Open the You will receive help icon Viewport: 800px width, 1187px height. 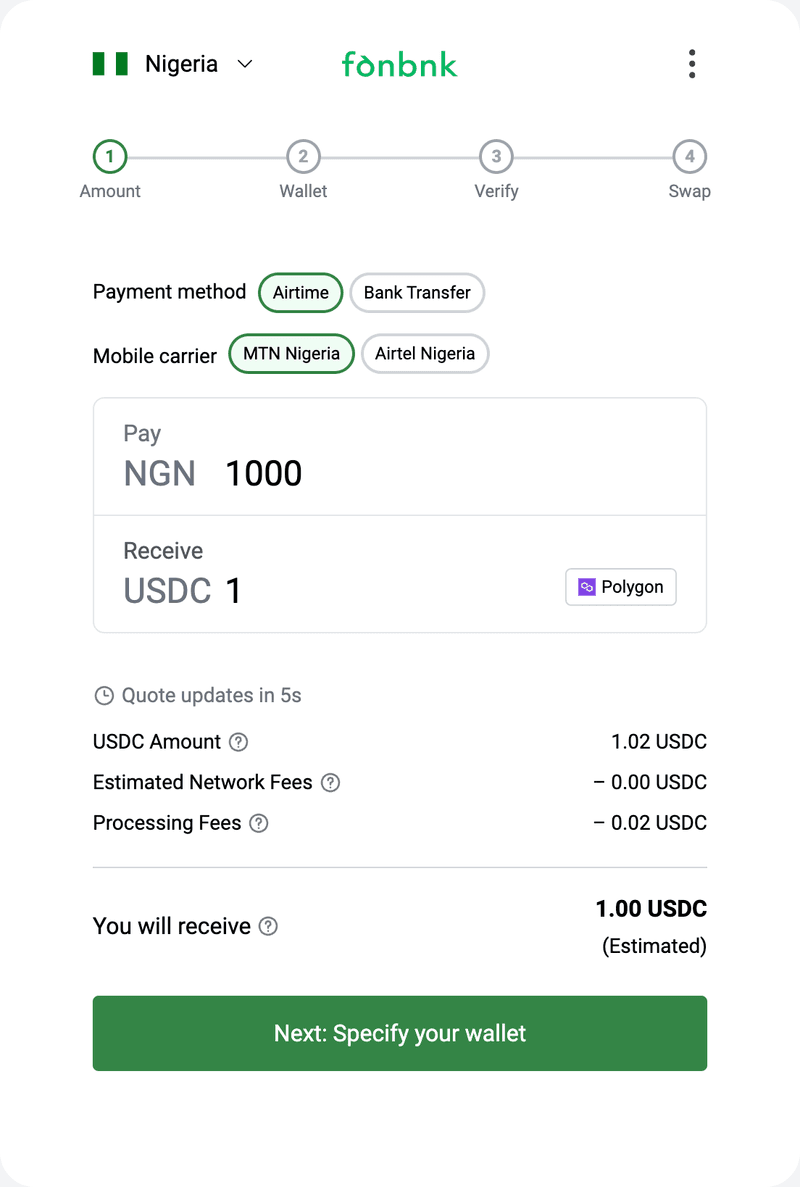pyautogui.click(x=267, y=926)
